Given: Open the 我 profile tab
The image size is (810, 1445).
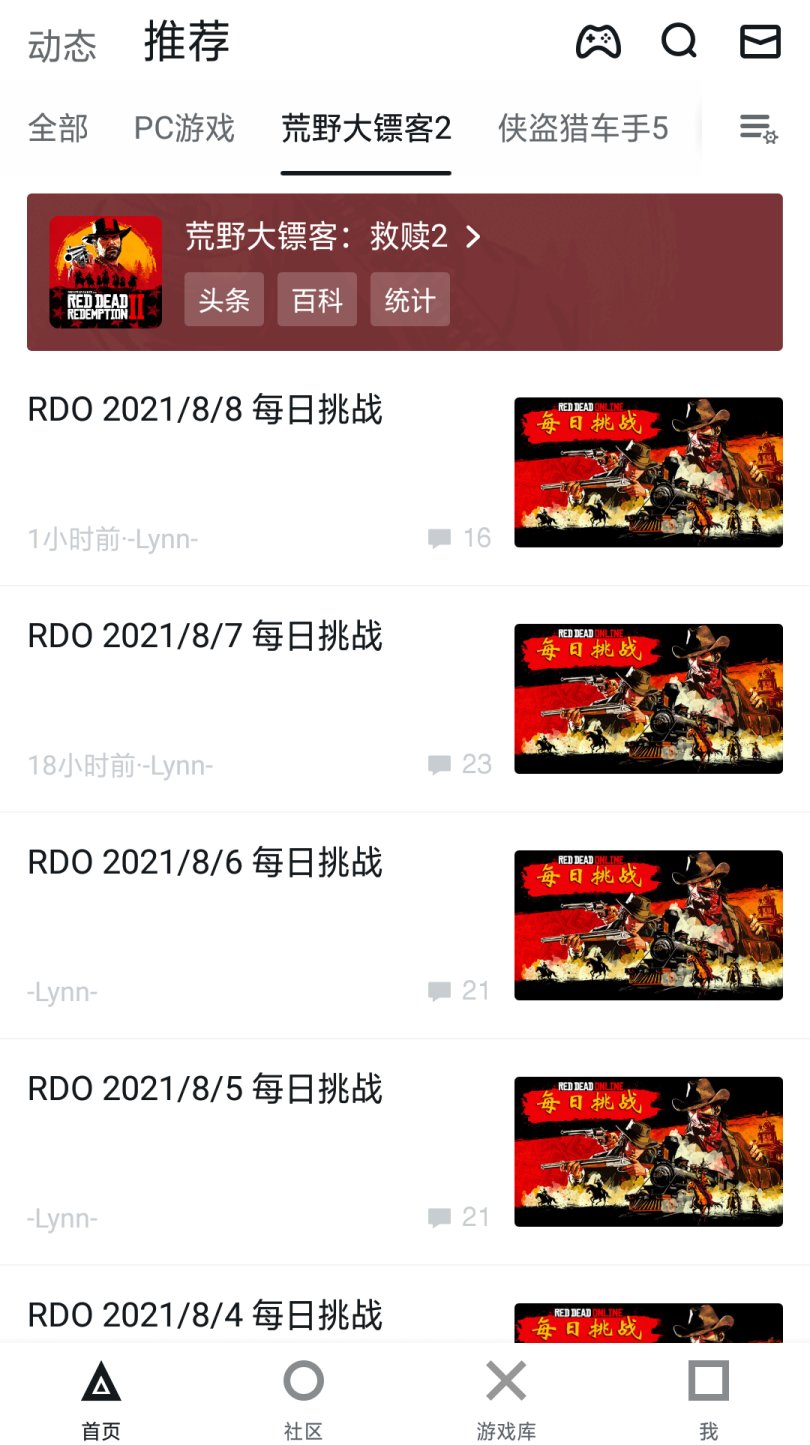Looking at the screenshot, I should tap(708, 1397).
